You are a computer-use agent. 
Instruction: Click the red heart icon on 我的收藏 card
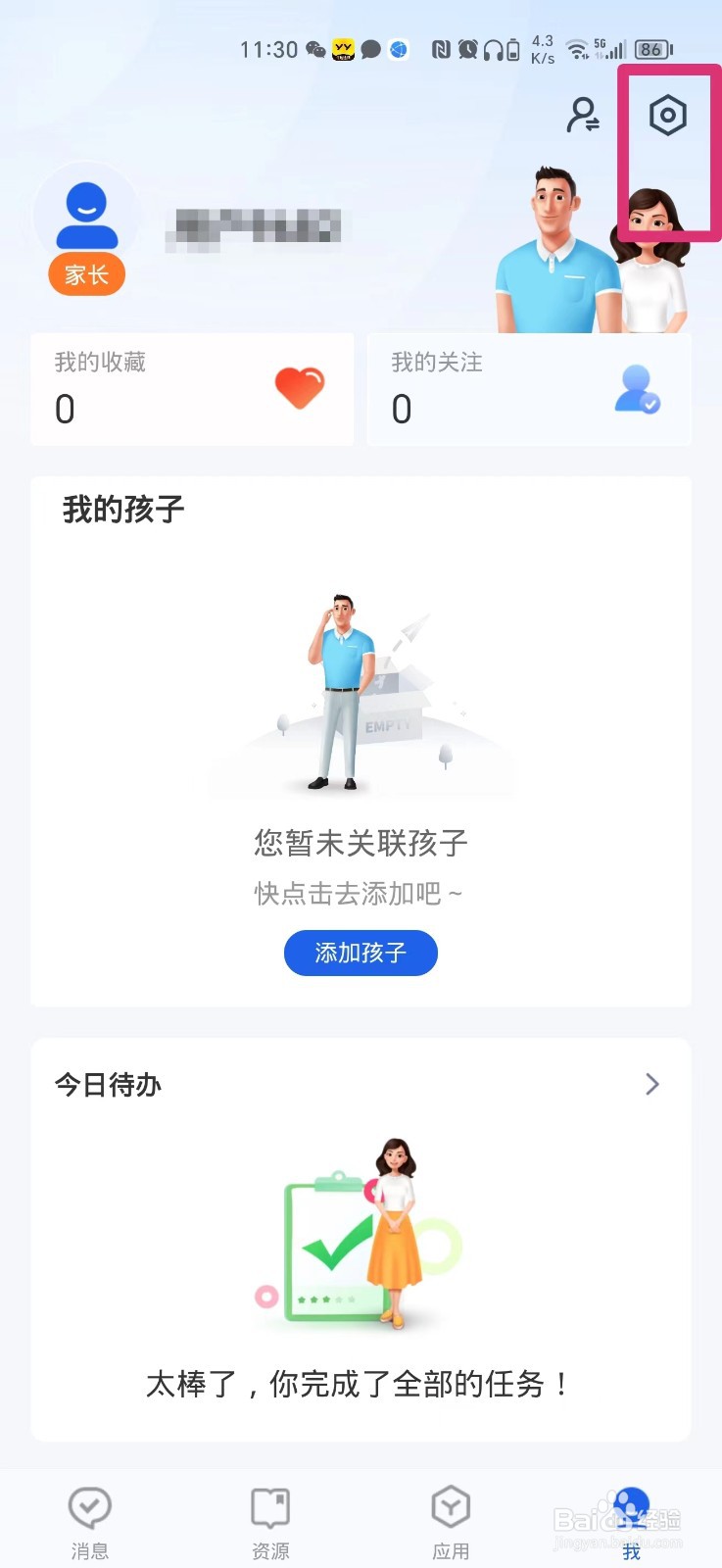coord(300,387)
